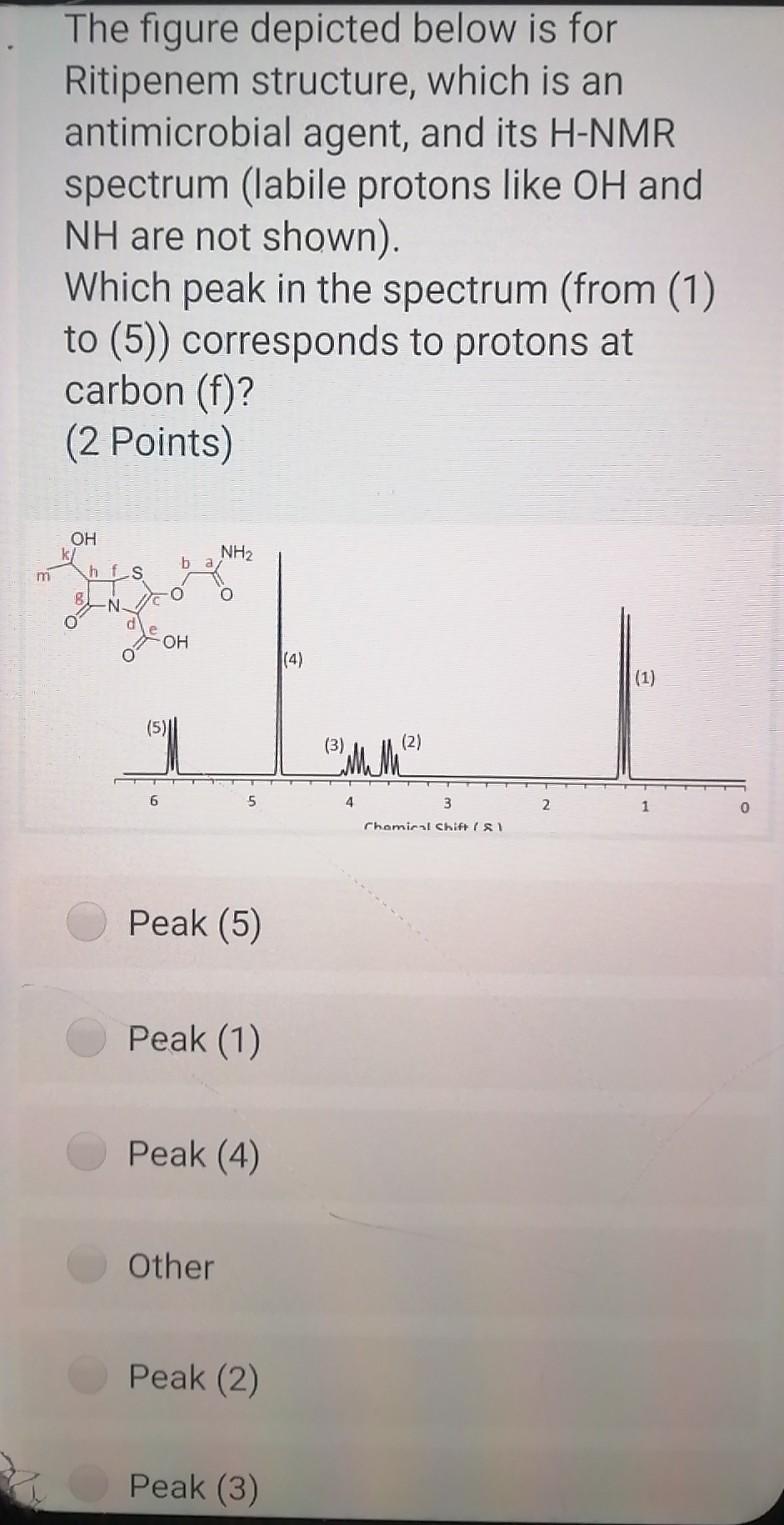This screenshot has height=1525, width=784.
Task: Select the Other answer option
Action: [x=87, y=1267]
